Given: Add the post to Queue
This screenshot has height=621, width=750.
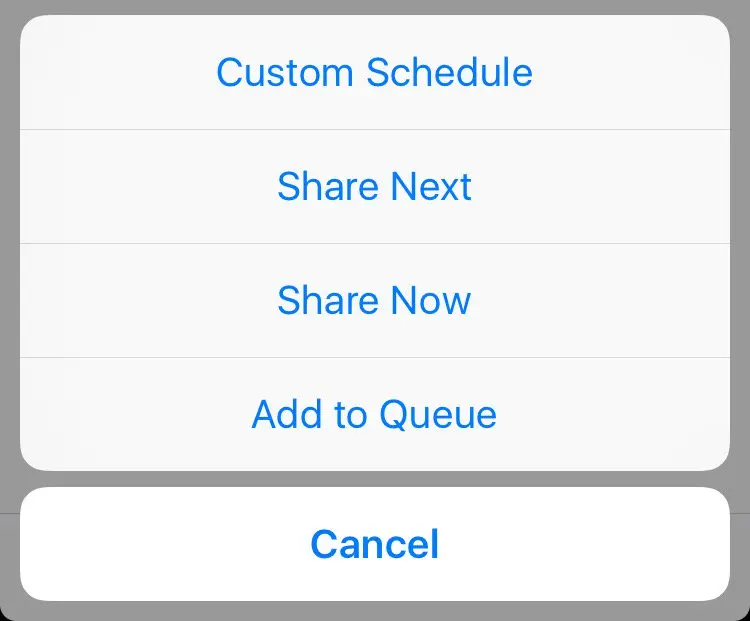Looking at the screenshot, I should [374, 415].
